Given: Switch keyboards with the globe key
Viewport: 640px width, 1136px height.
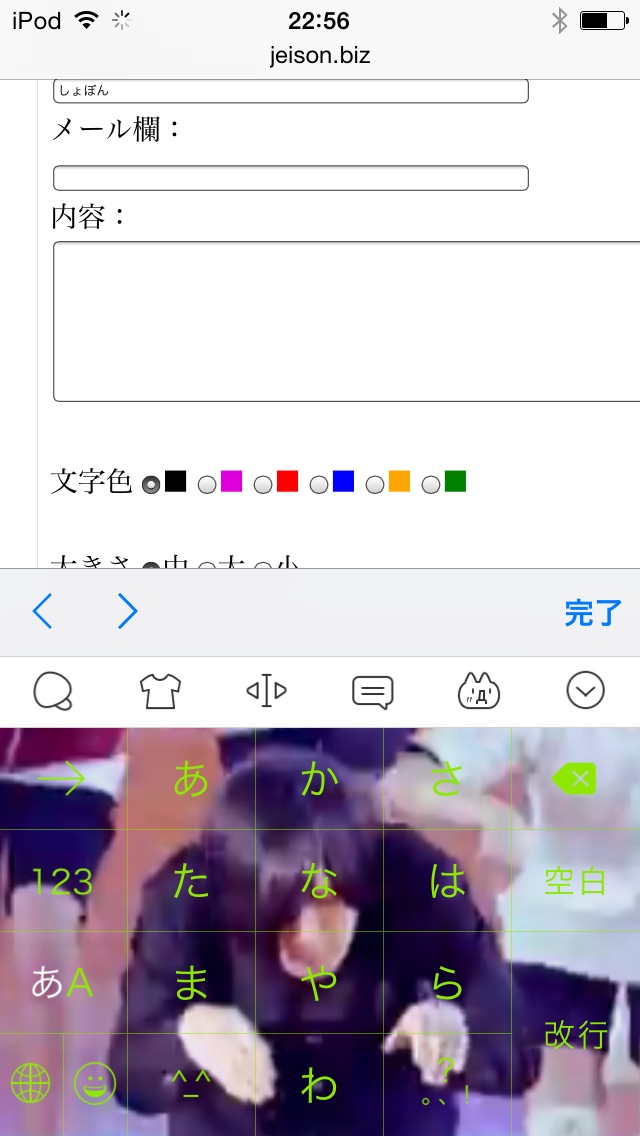Looking at the screenshot, I should click(x=31, y=1082).
